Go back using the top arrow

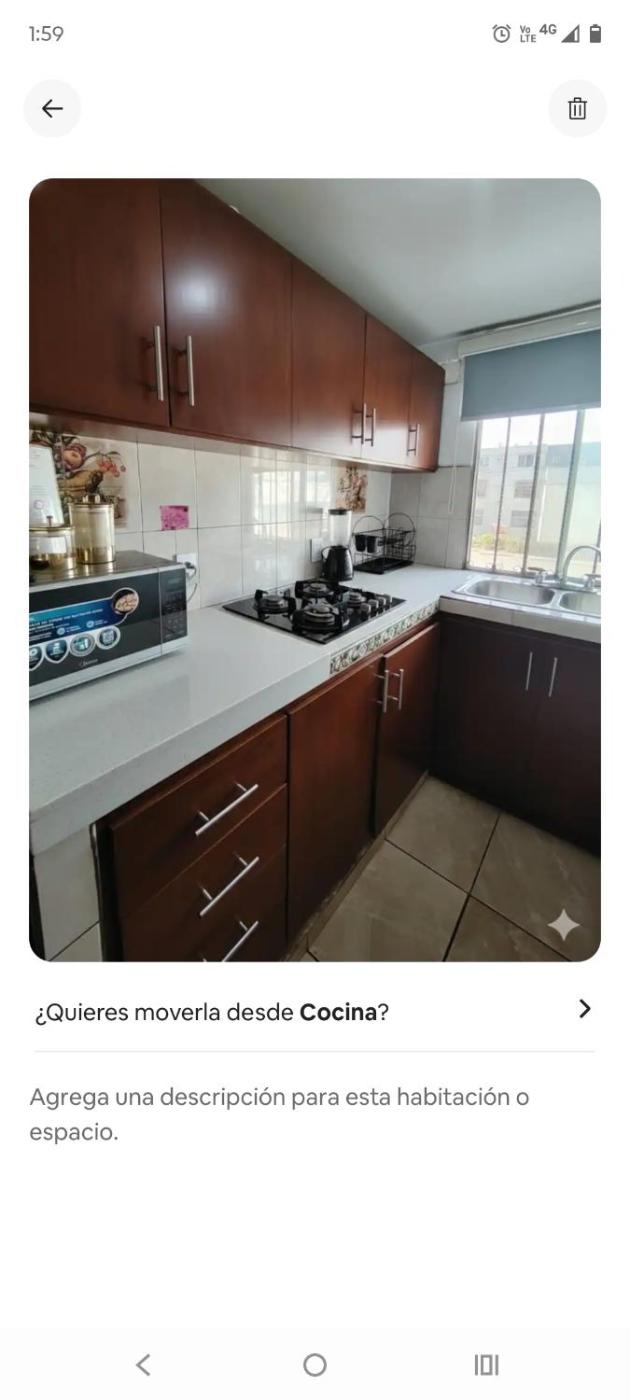[x=52, y=109]
